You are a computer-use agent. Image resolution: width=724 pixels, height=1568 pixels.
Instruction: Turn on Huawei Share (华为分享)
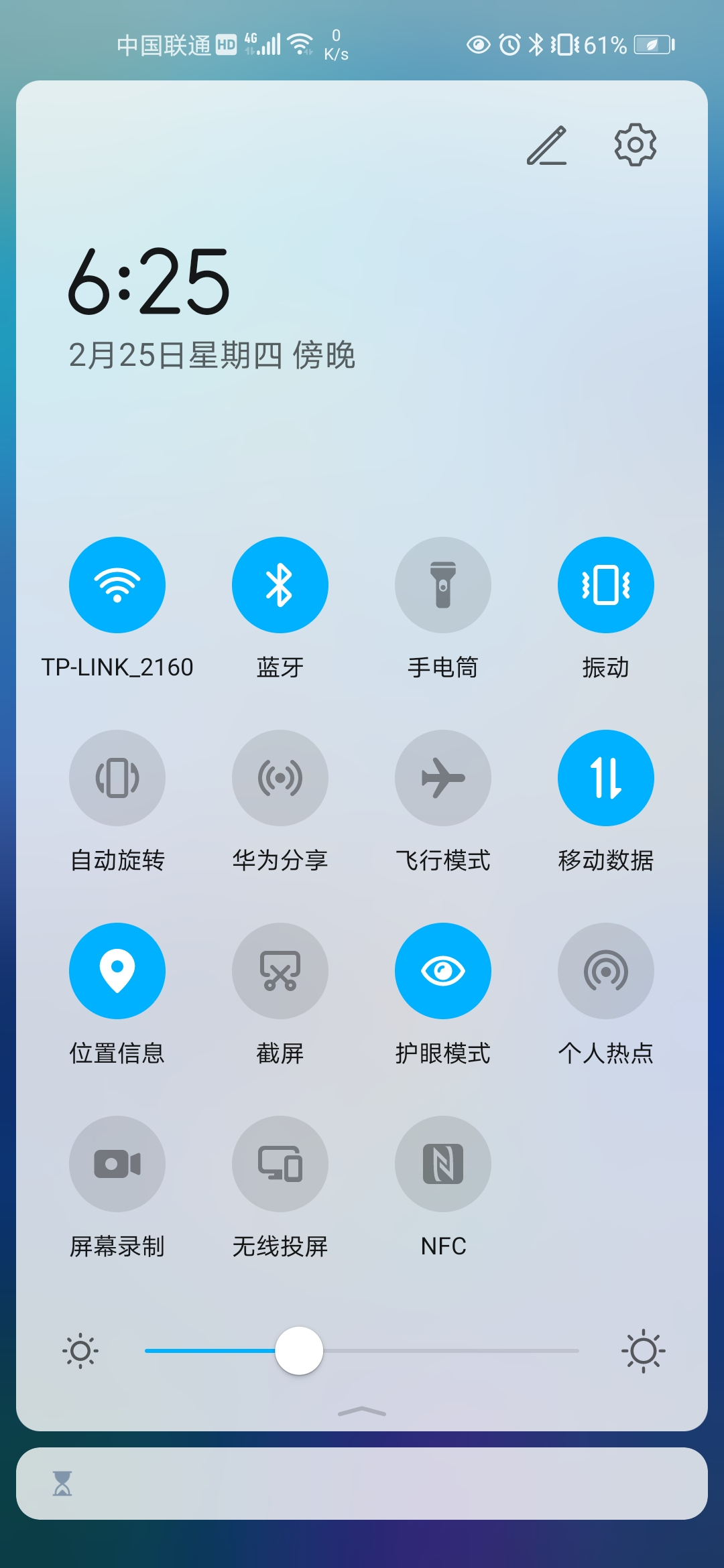click(280, 778)
